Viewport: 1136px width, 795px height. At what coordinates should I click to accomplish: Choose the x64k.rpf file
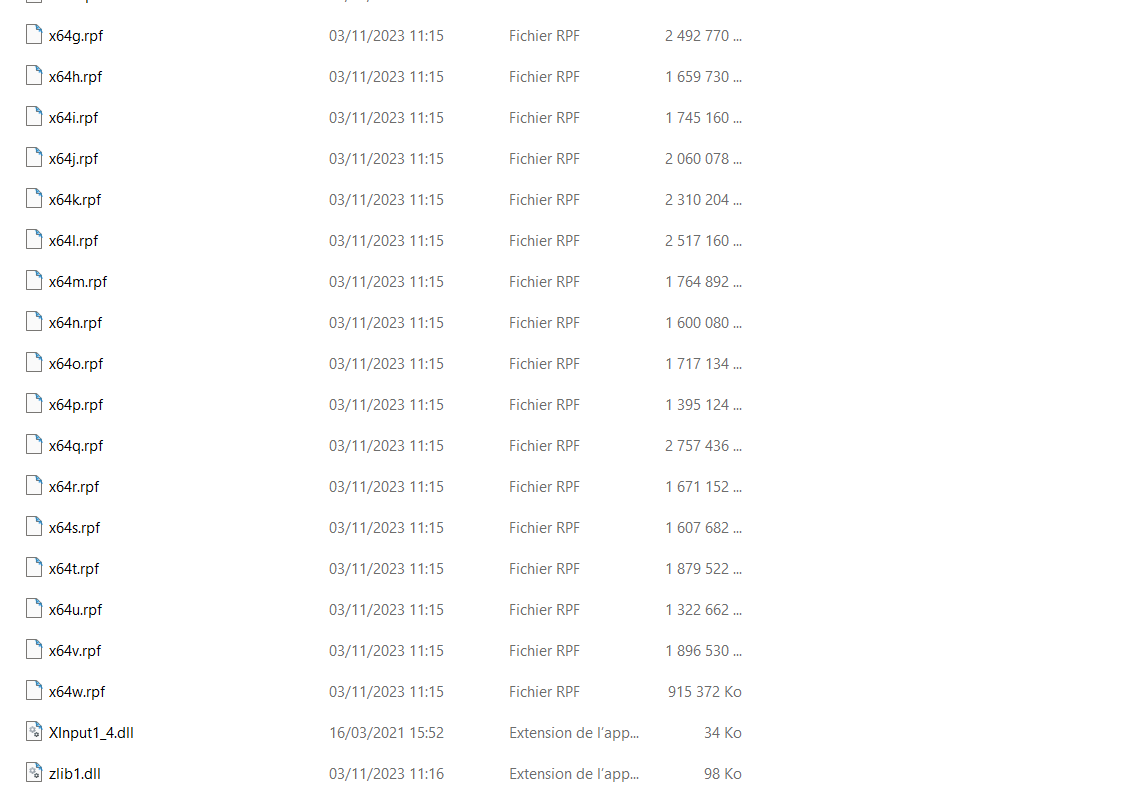75,200
